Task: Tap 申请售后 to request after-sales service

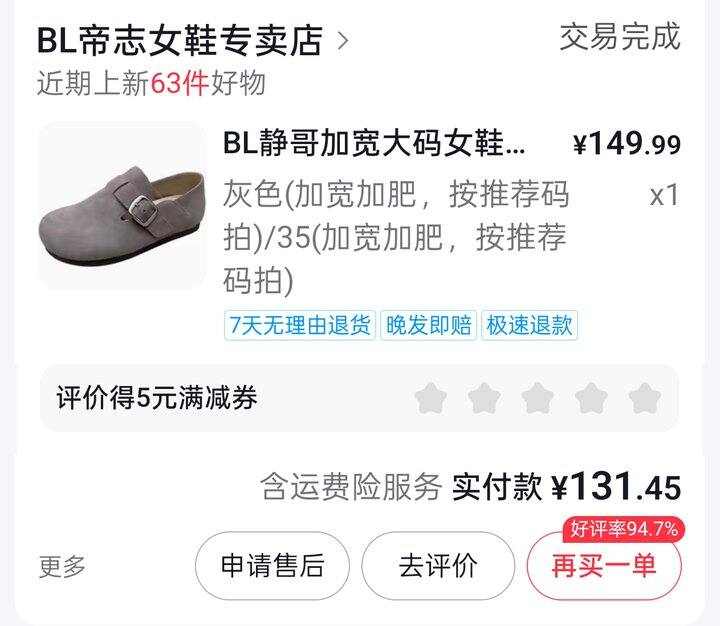Action: pyautogui.click(x=272, y=565)
